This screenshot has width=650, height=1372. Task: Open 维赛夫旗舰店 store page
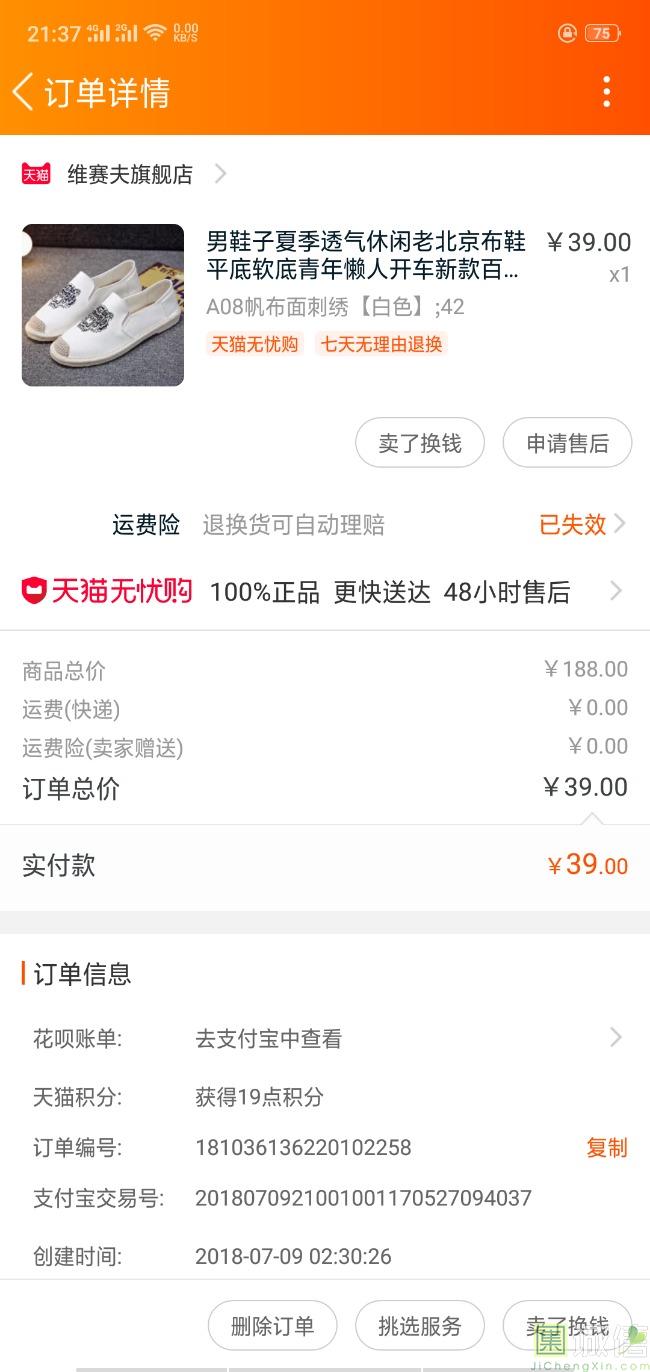coord(130,174)
